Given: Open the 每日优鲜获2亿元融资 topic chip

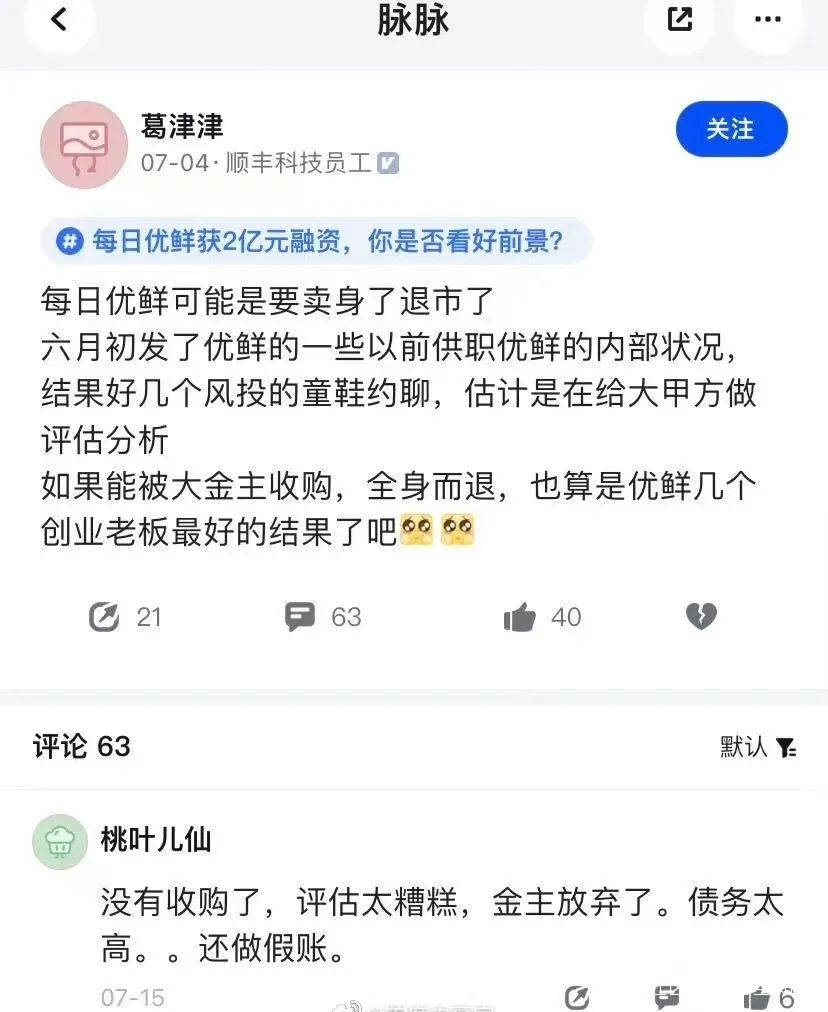Looking at the screenshot, I should (x=316, y=241).
